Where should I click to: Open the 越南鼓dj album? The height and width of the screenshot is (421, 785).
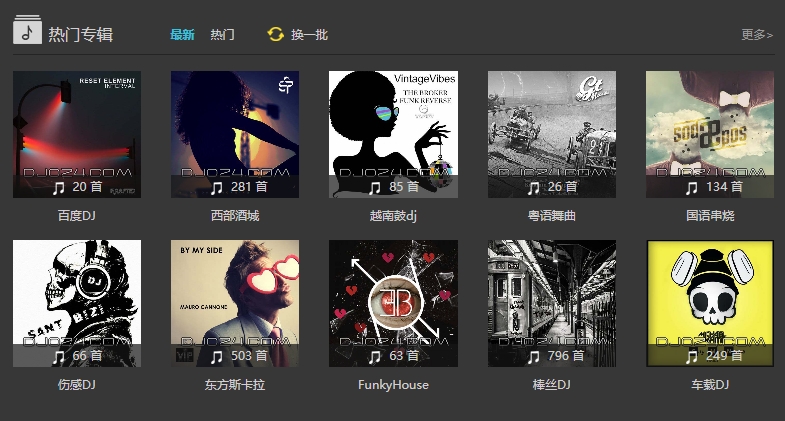pos(393,135)
